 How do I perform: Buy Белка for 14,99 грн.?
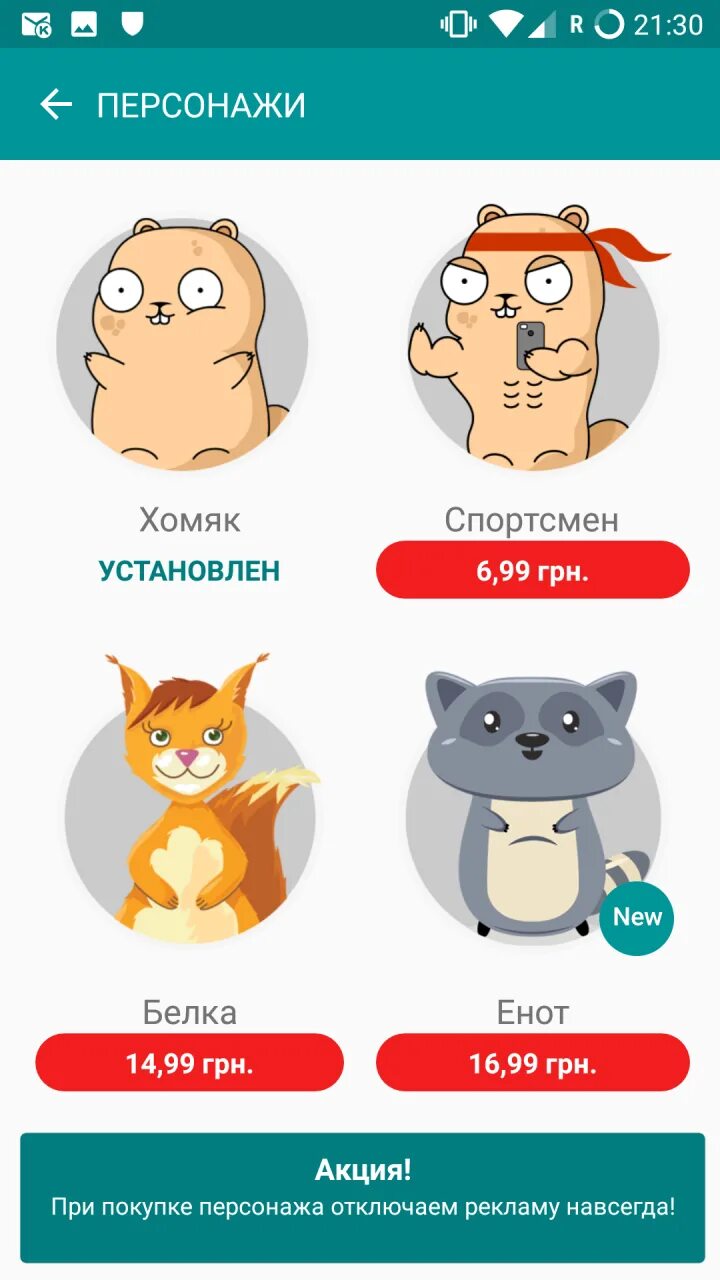190,1062
